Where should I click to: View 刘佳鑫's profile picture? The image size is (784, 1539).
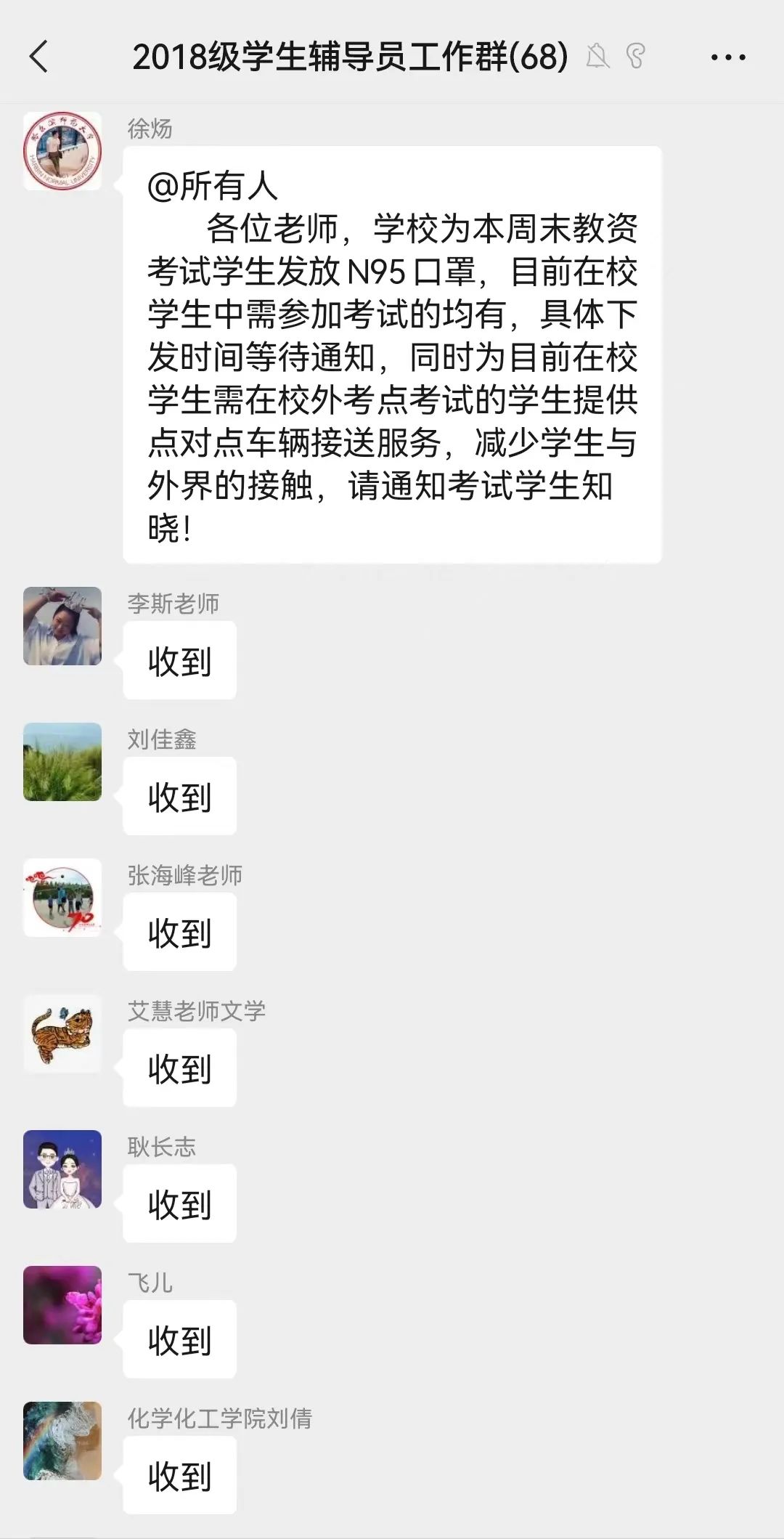(62, 762)
